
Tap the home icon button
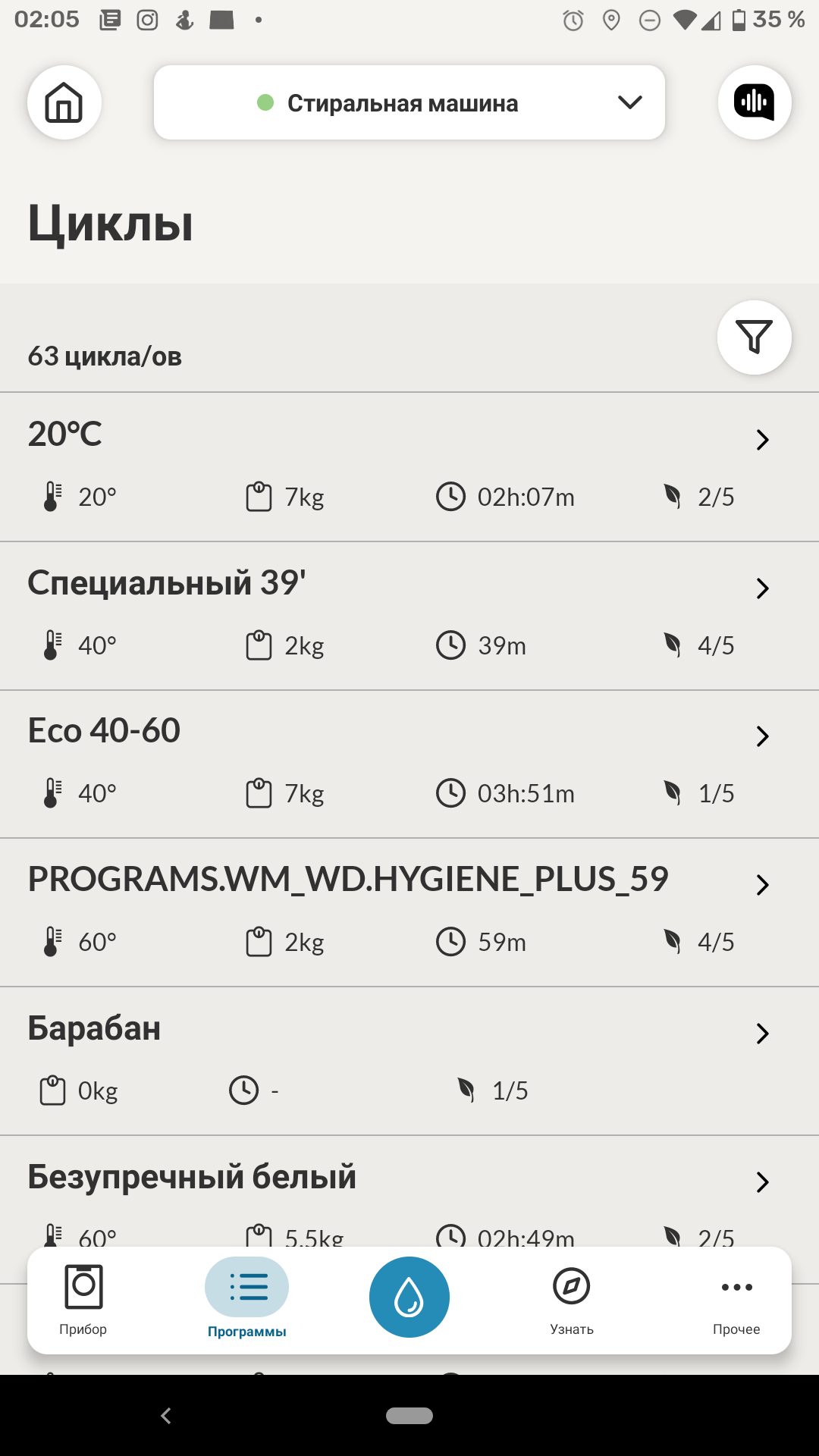pyautogui.click(x=64, y=102)
